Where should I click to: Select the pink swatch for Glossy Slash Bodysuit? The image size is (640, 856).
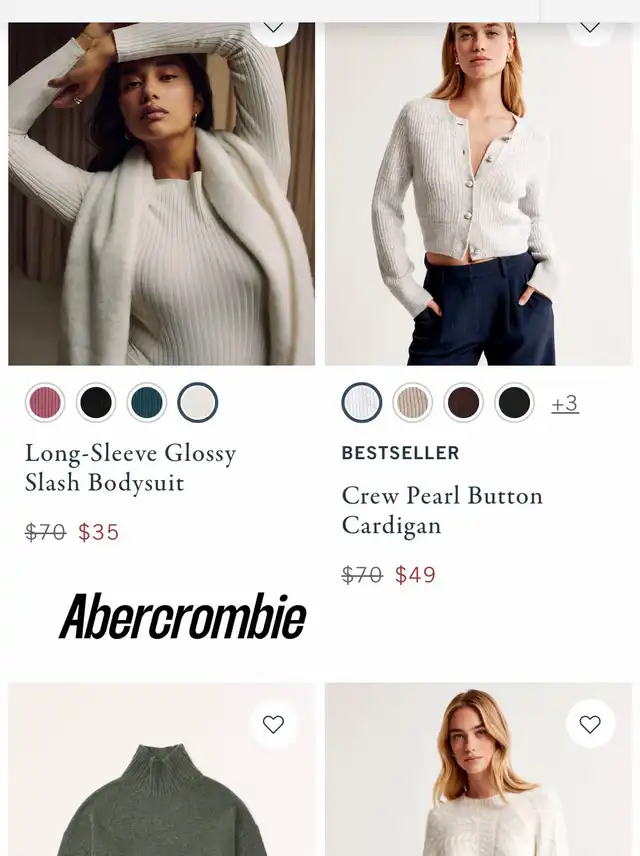tap(45, 403)
